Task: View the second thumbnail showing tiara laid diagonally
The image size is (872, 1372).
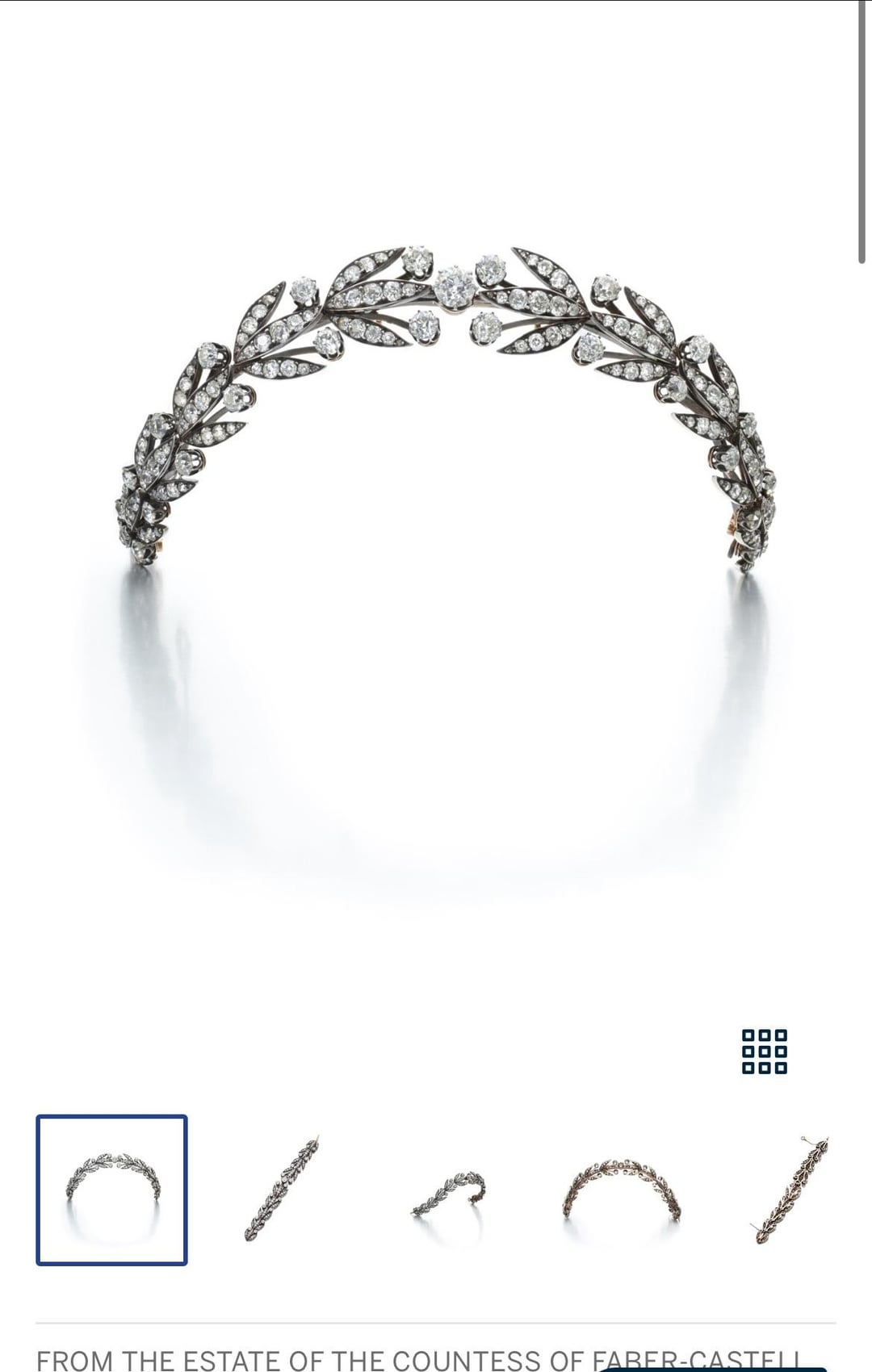Action: point(282,1189)
